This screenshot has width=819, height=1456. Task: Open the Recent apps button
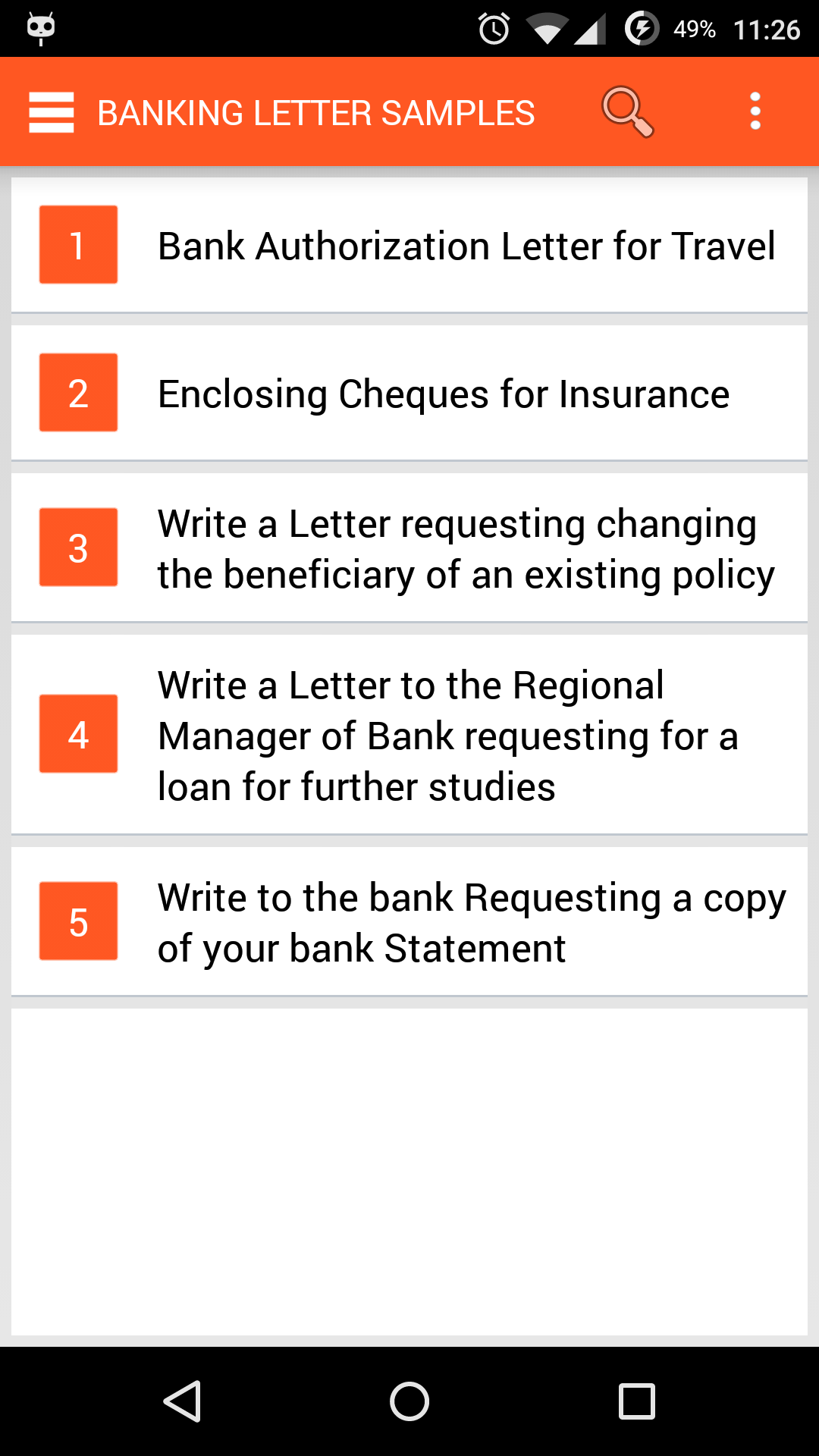pos(637,1401)
